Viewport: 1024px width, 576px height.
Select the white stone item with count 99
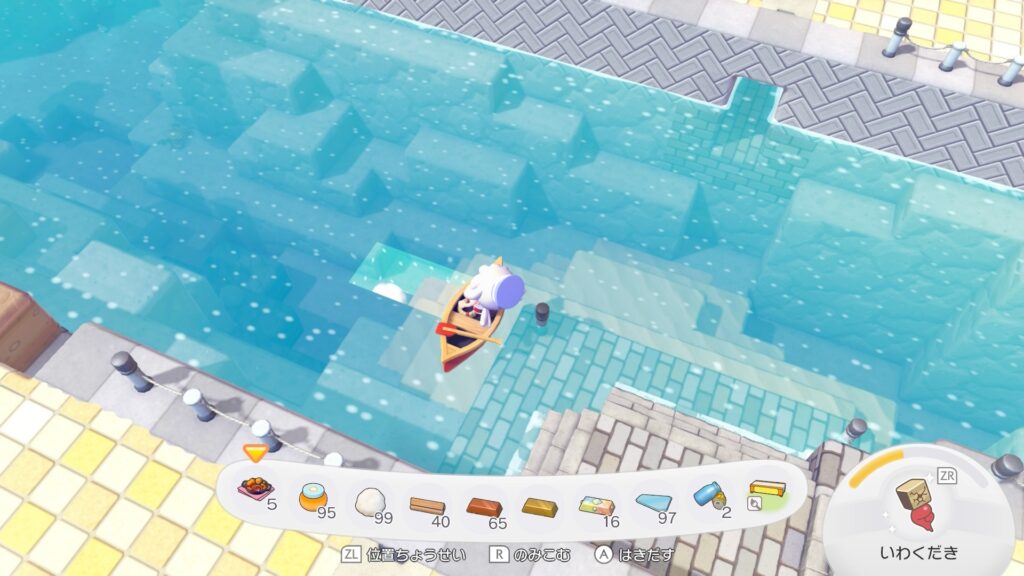point(371,496)
